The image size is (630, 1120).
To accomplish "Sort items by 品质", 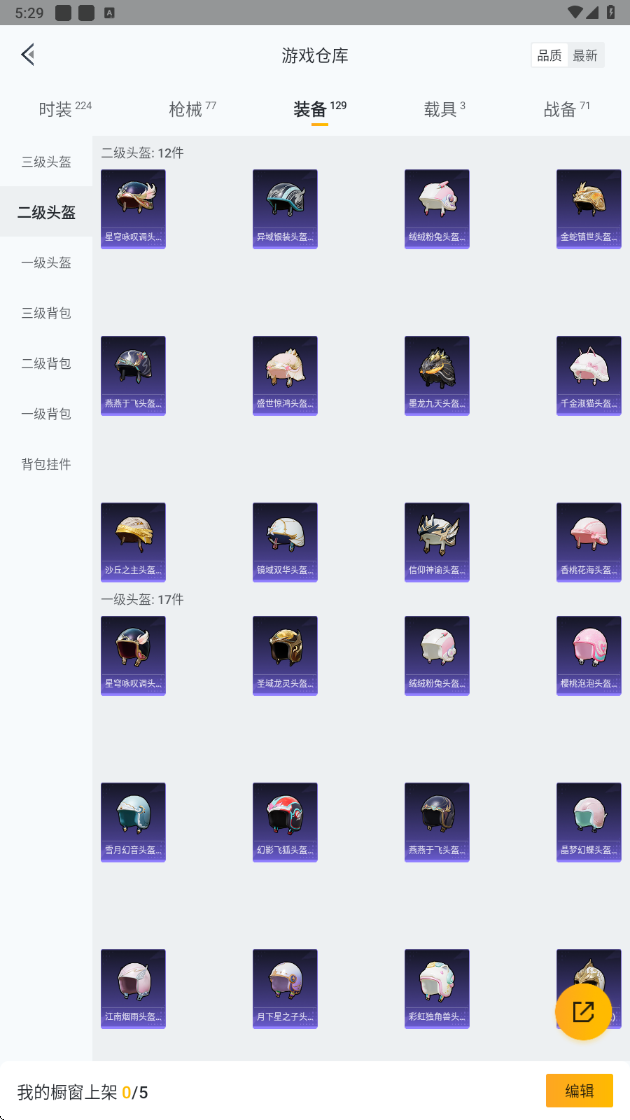I will click(x=549, y=55).
